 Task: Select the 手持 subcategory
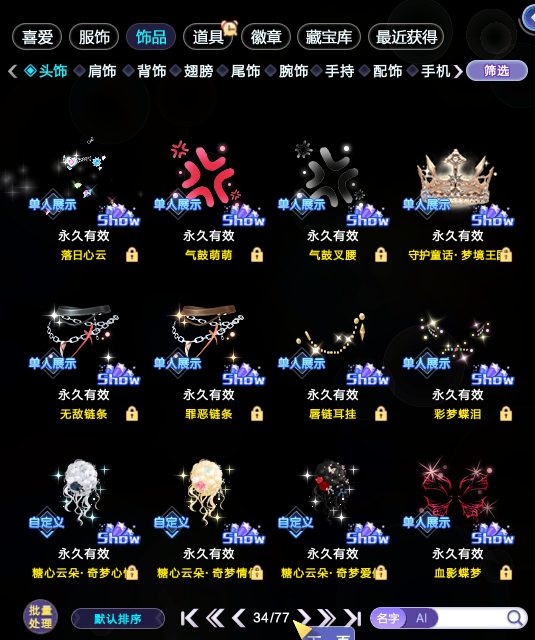pyautogui.click(x=339, y=71)
